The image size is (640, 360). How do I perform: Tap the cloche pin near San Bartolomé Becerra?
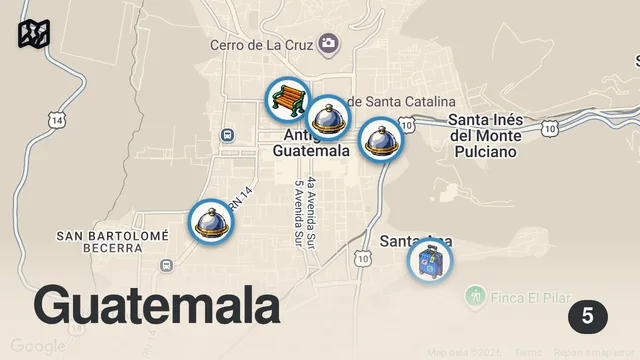pos(211,222)
